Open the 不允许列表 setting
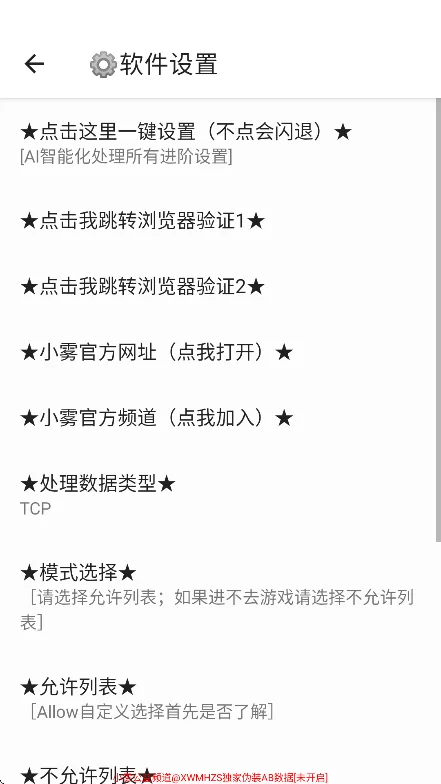Viewport: 441px width, 784px height. point(218,774)
